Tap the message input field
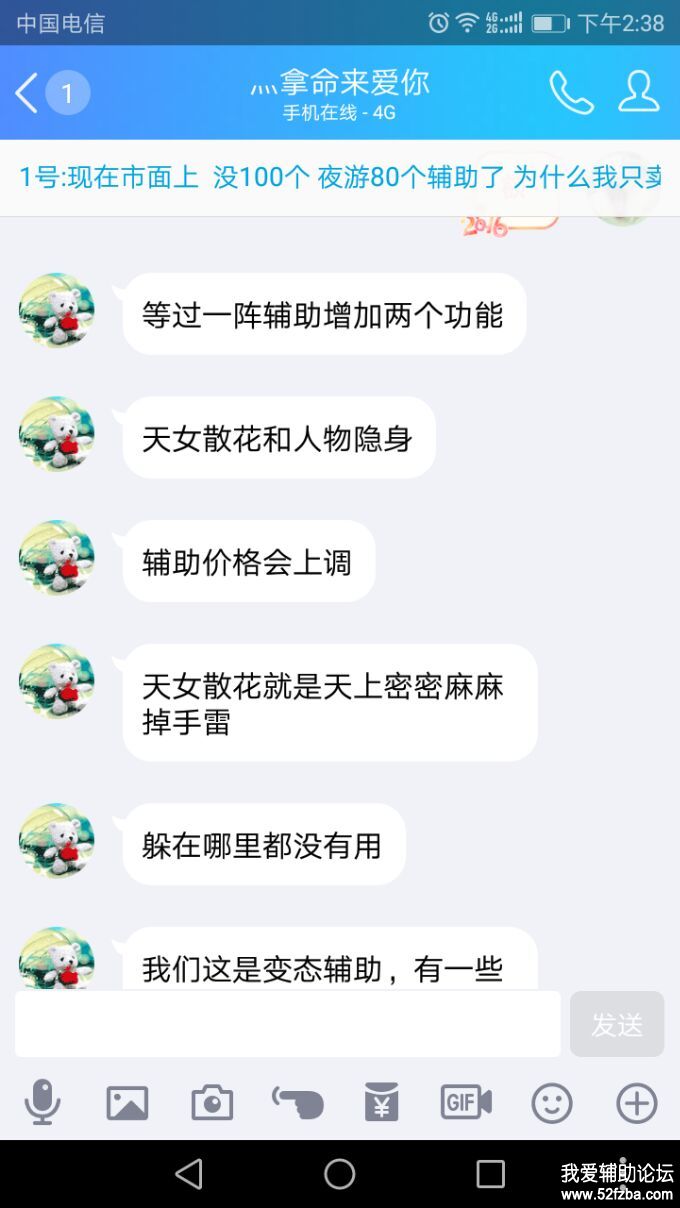The width and height of the screenshot is (680, 1208). [288, 1024]
